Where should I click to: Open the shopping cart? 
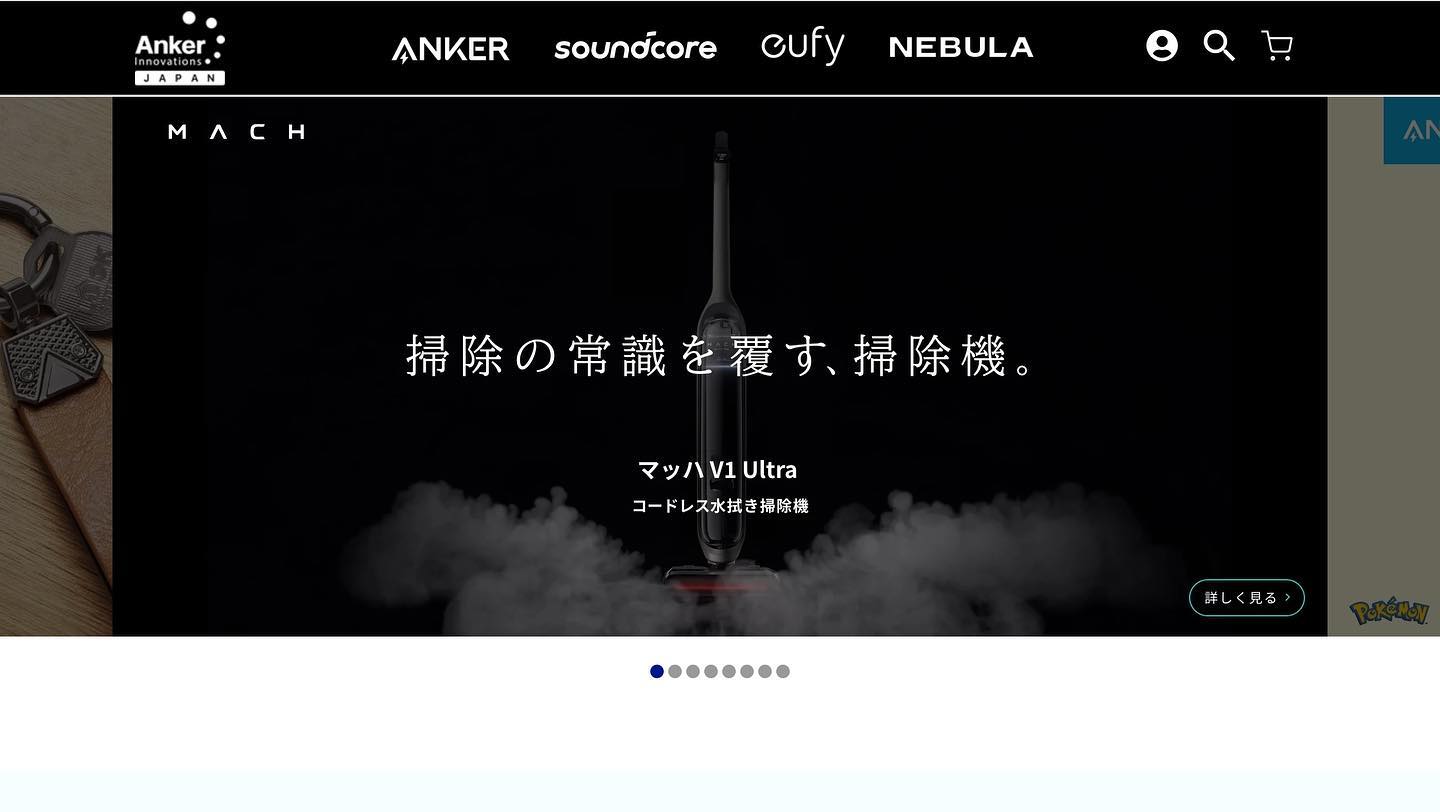coord(1277,46)
